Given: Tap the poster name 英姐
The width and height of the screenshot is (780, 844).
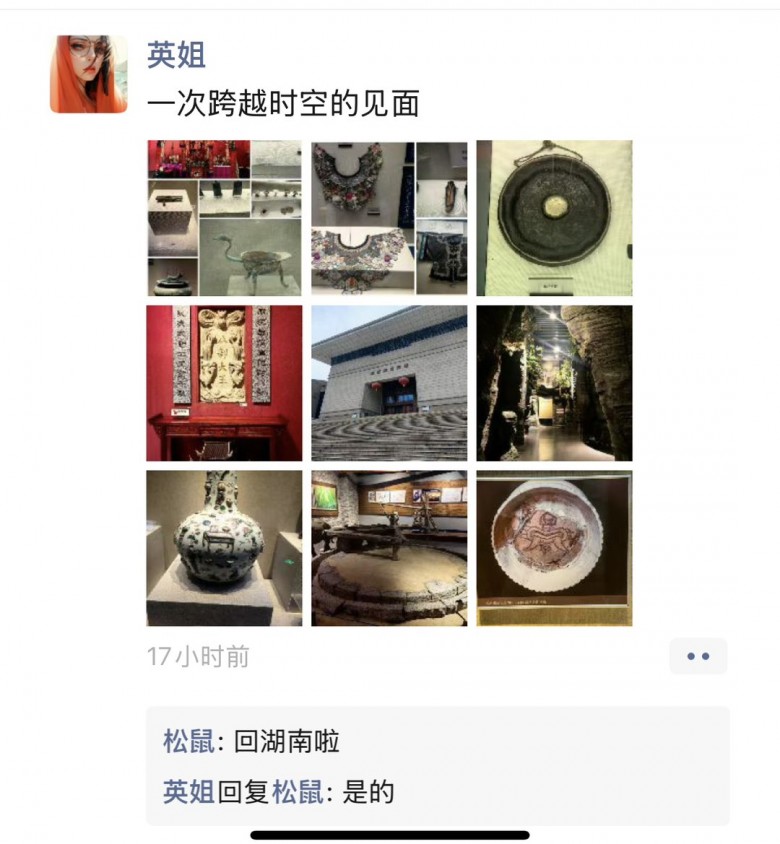Looking at the screenshot, I should tap(176, 55).
